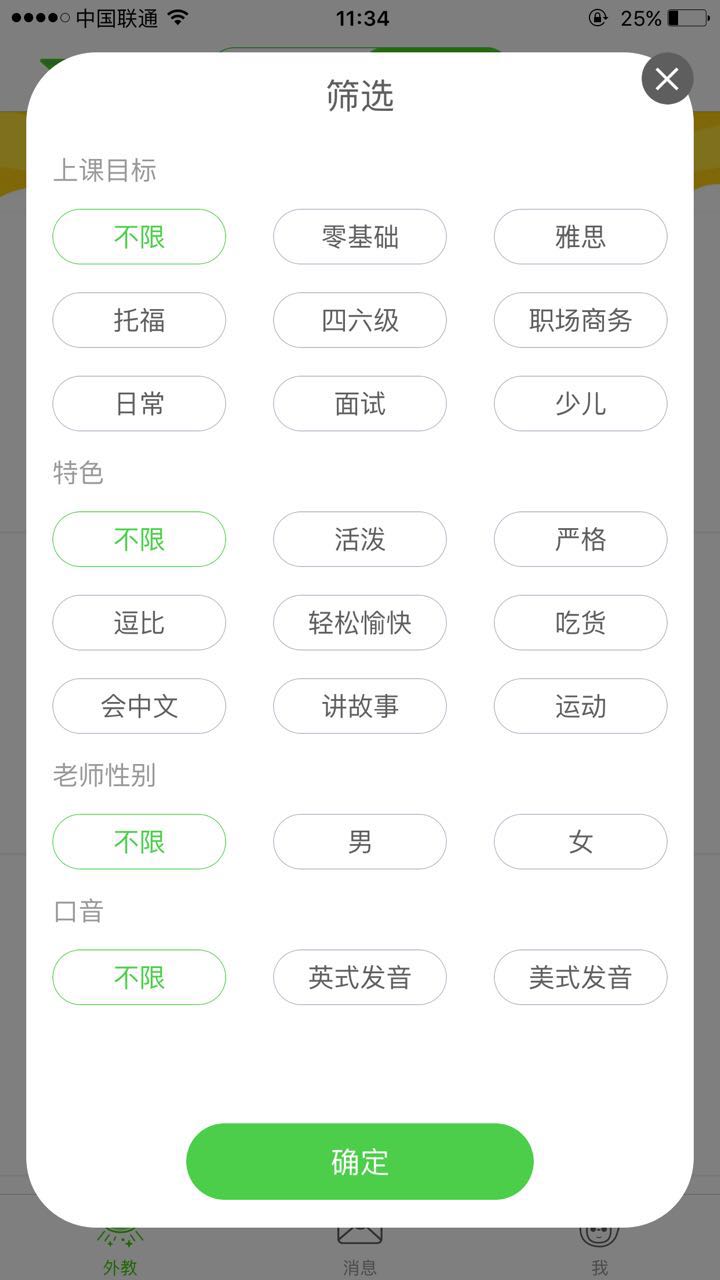Image resolution: width=720 pixels, height=1280 pixels.
Task: Select the 讲故事 trait chip
Action: coord(360,706)
